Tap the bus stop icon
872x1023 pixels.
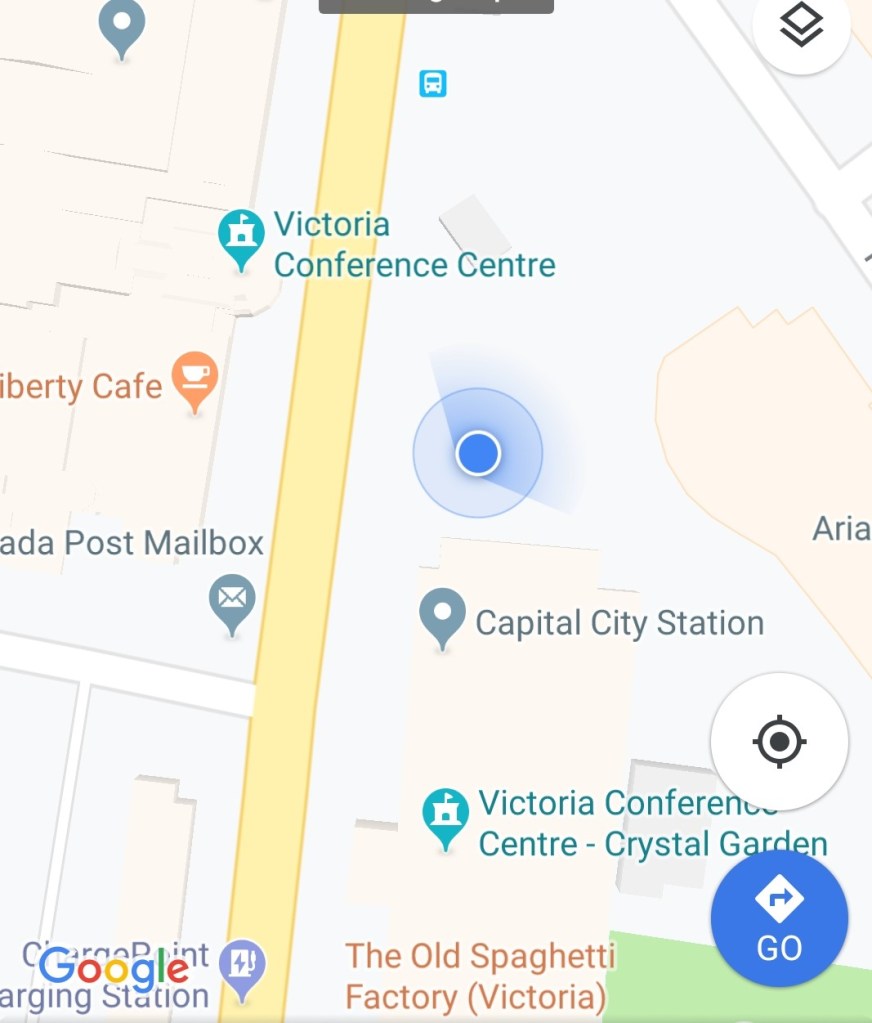[x=432, y=83]
